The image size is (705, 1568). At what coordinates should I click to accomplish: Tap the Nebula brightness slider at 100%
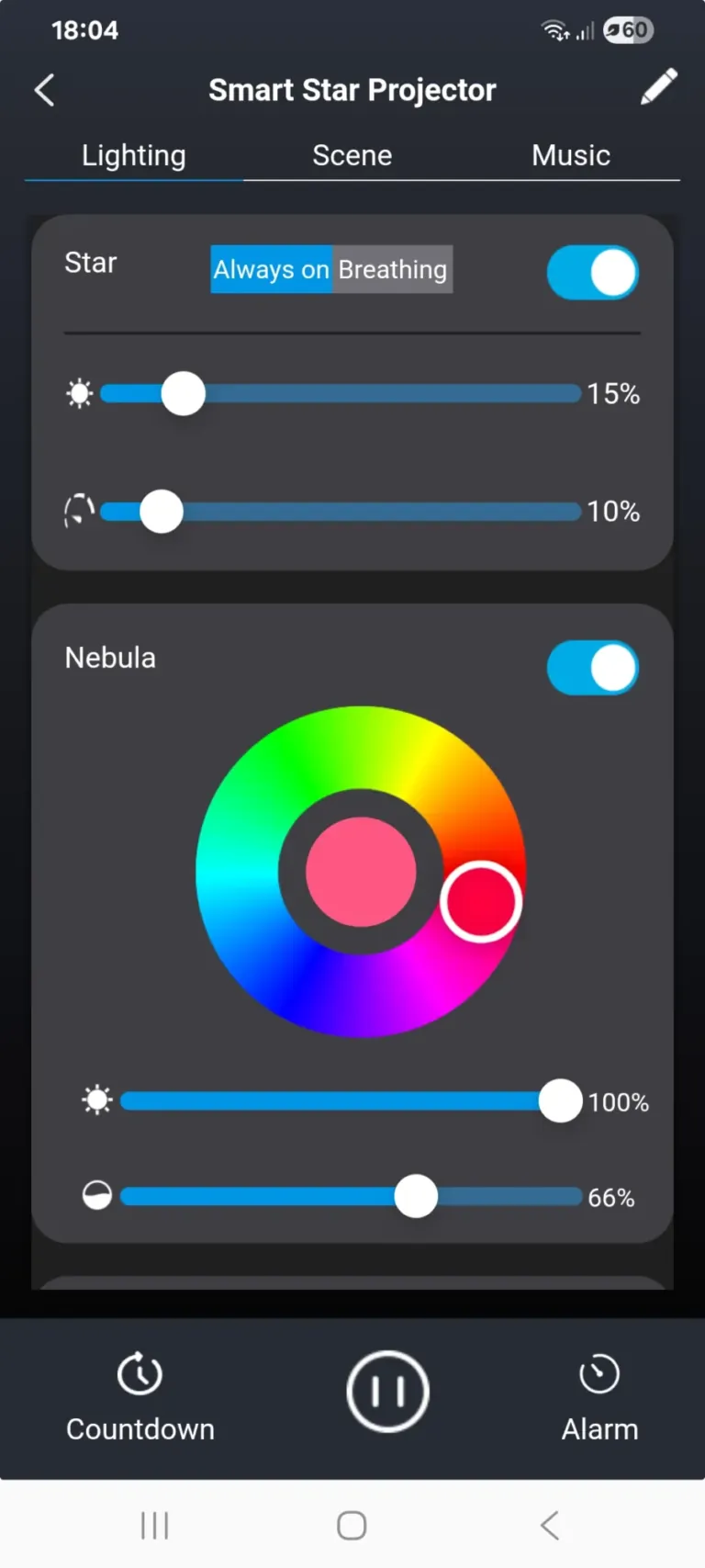point(560,1100)
